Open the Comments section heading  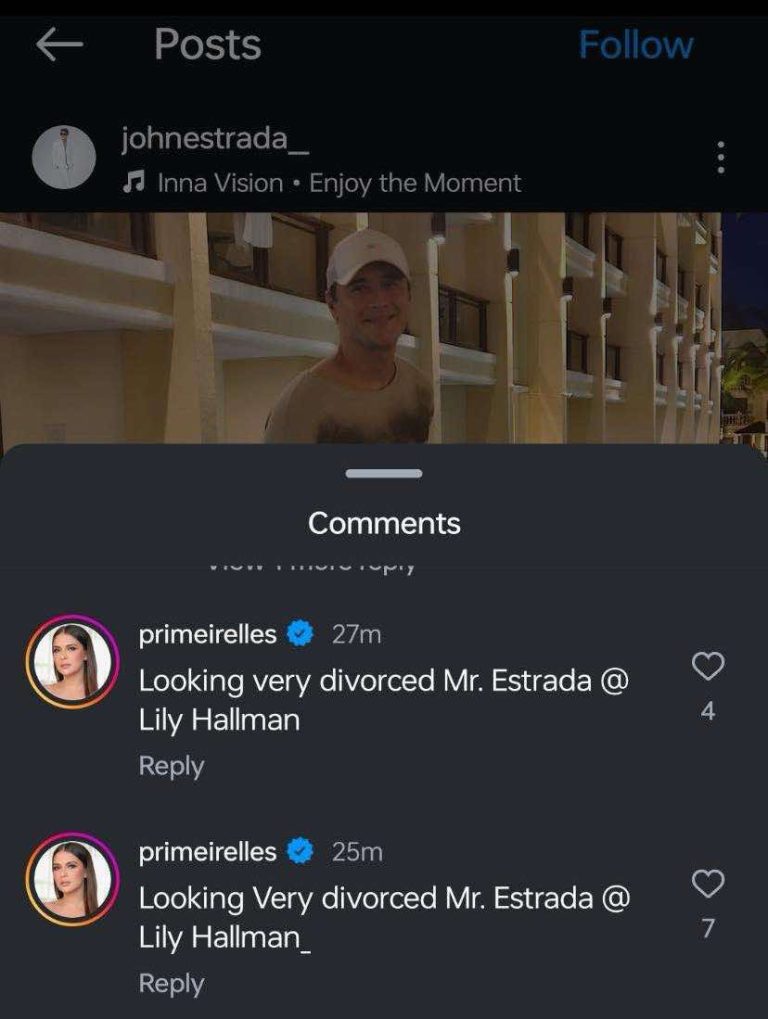coord(384,522)
